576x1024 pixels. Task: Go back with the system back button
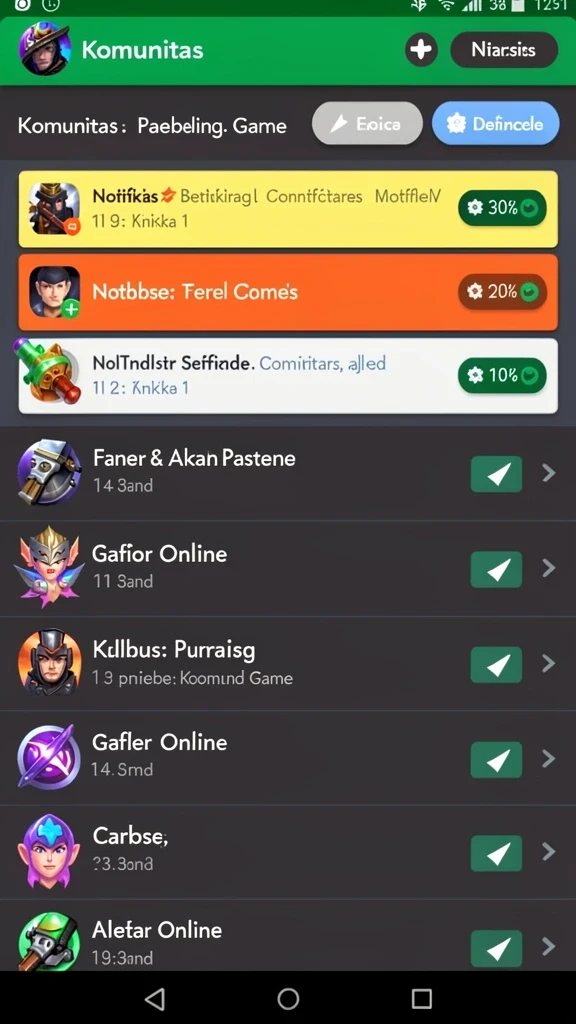pos(155,998)
